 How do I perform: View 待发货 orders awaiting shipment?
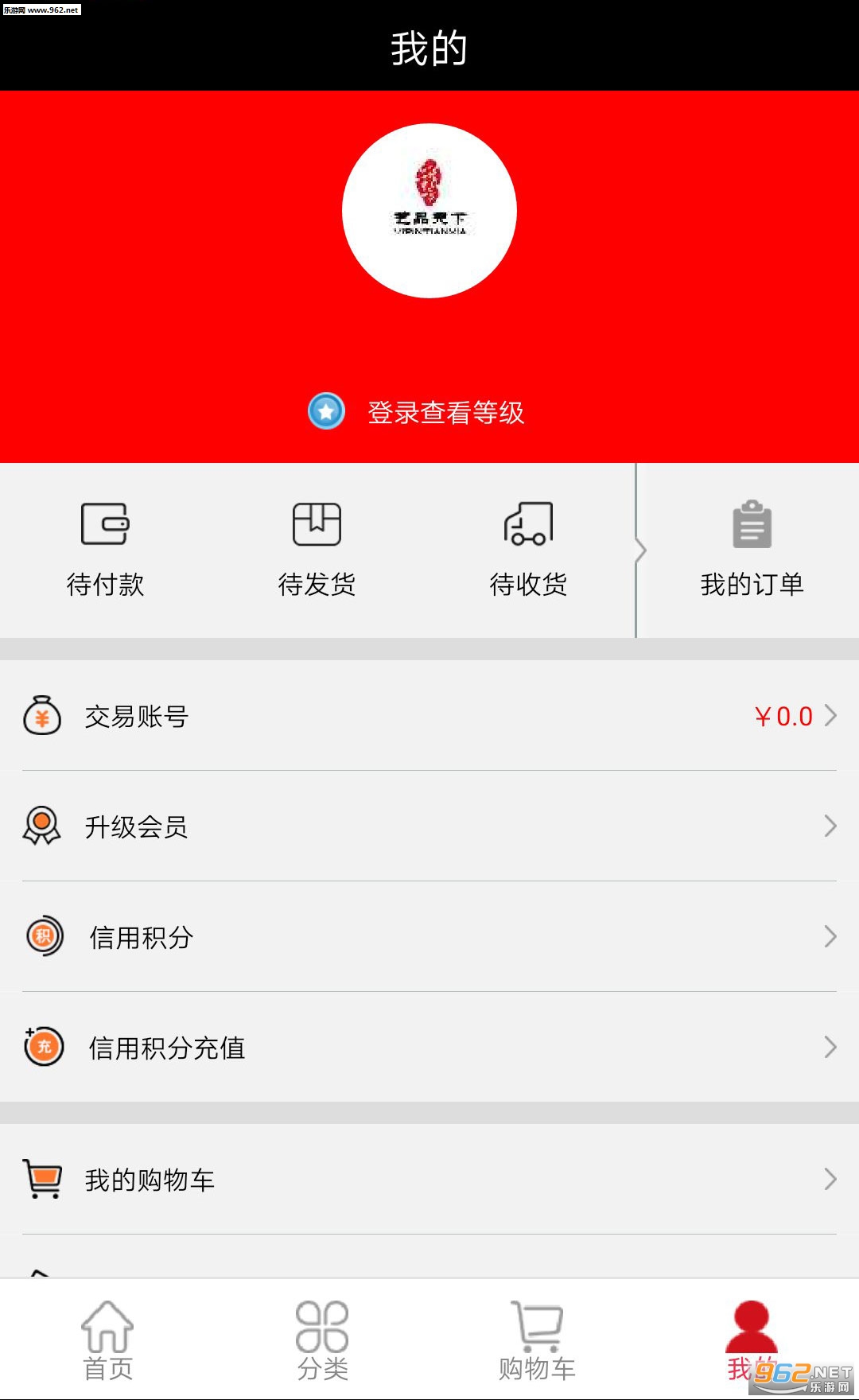317,550
